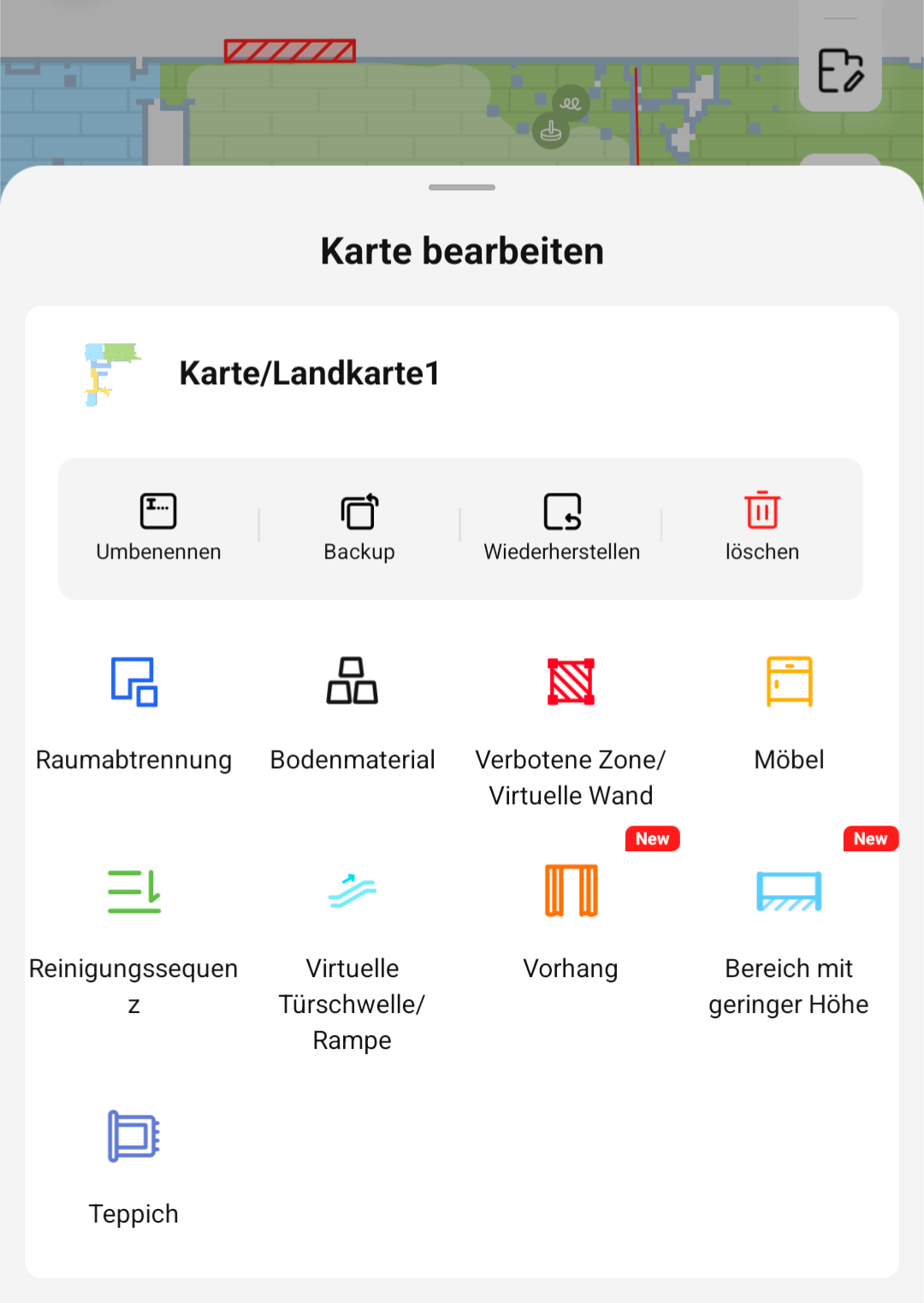924x1303 pixels.
Task: Tap the sheet's drag handle bar
Action: (462, 187)
